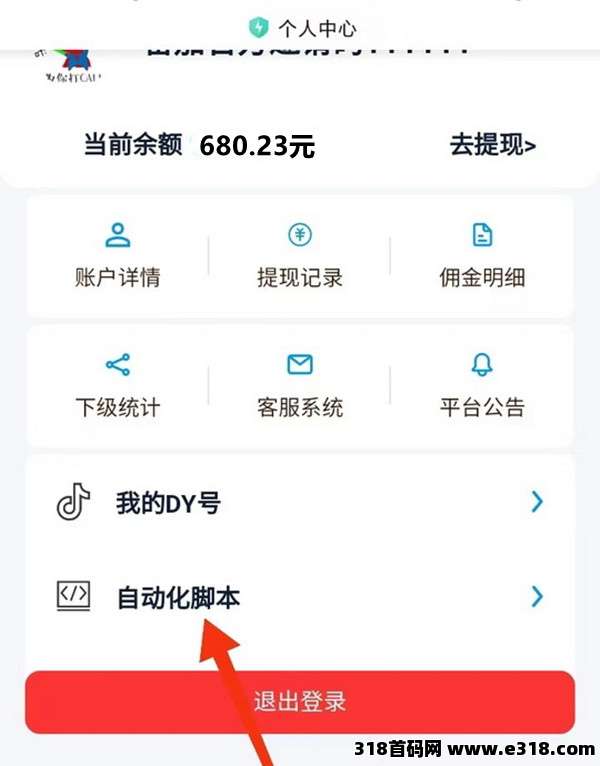View 平台公告 platform announcements
The image size is (600, 766).
(482, 385)
